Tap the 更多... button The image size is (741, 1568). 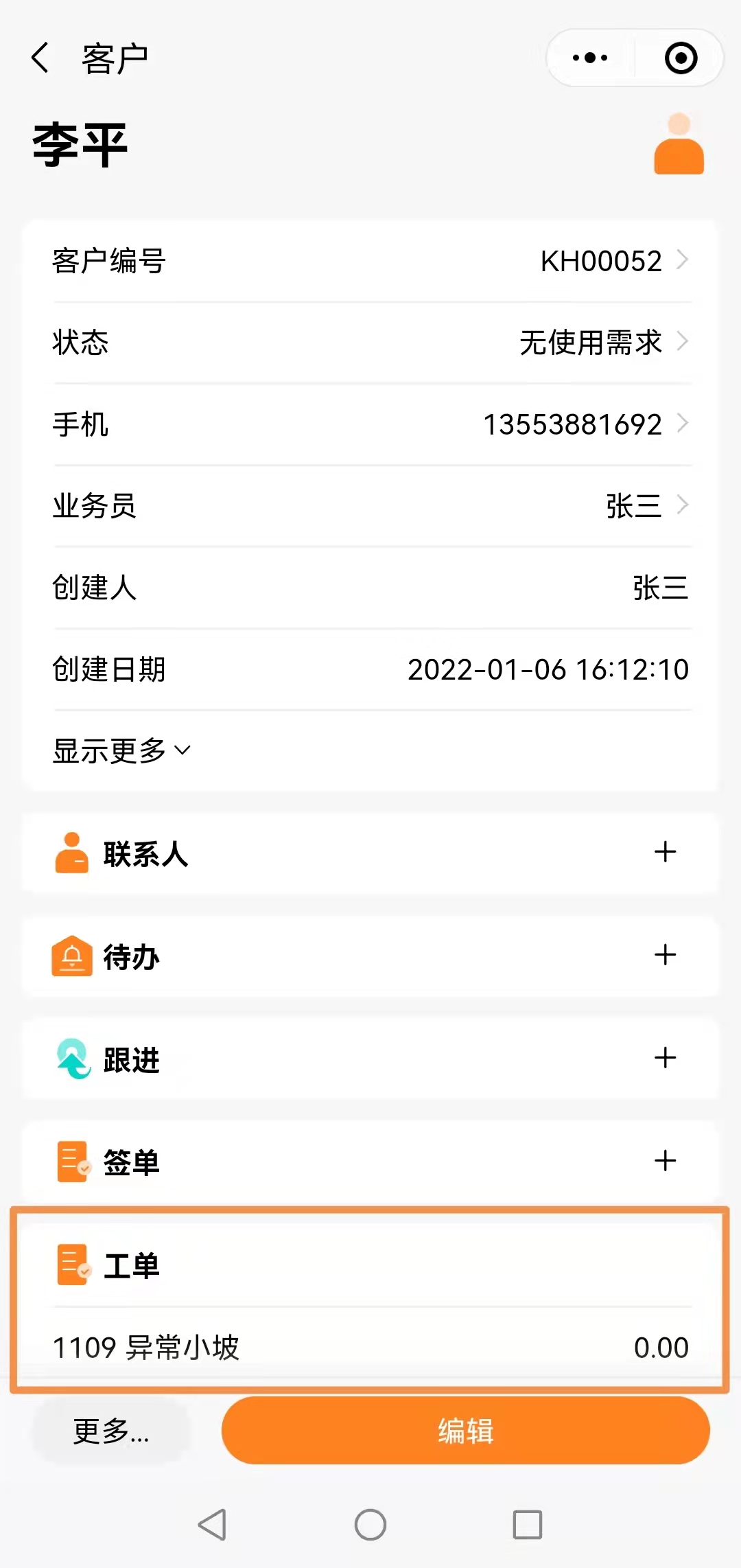[111, 1431]
